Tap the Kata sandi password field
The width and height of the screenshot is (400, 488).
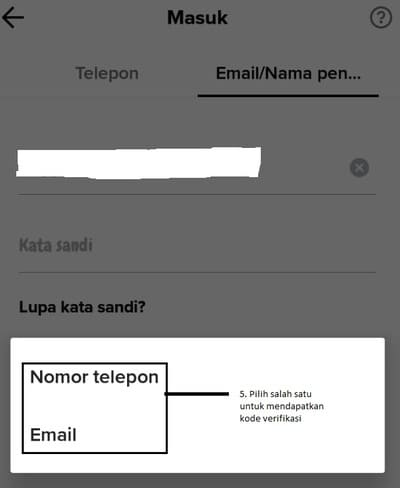pos(197,245)
